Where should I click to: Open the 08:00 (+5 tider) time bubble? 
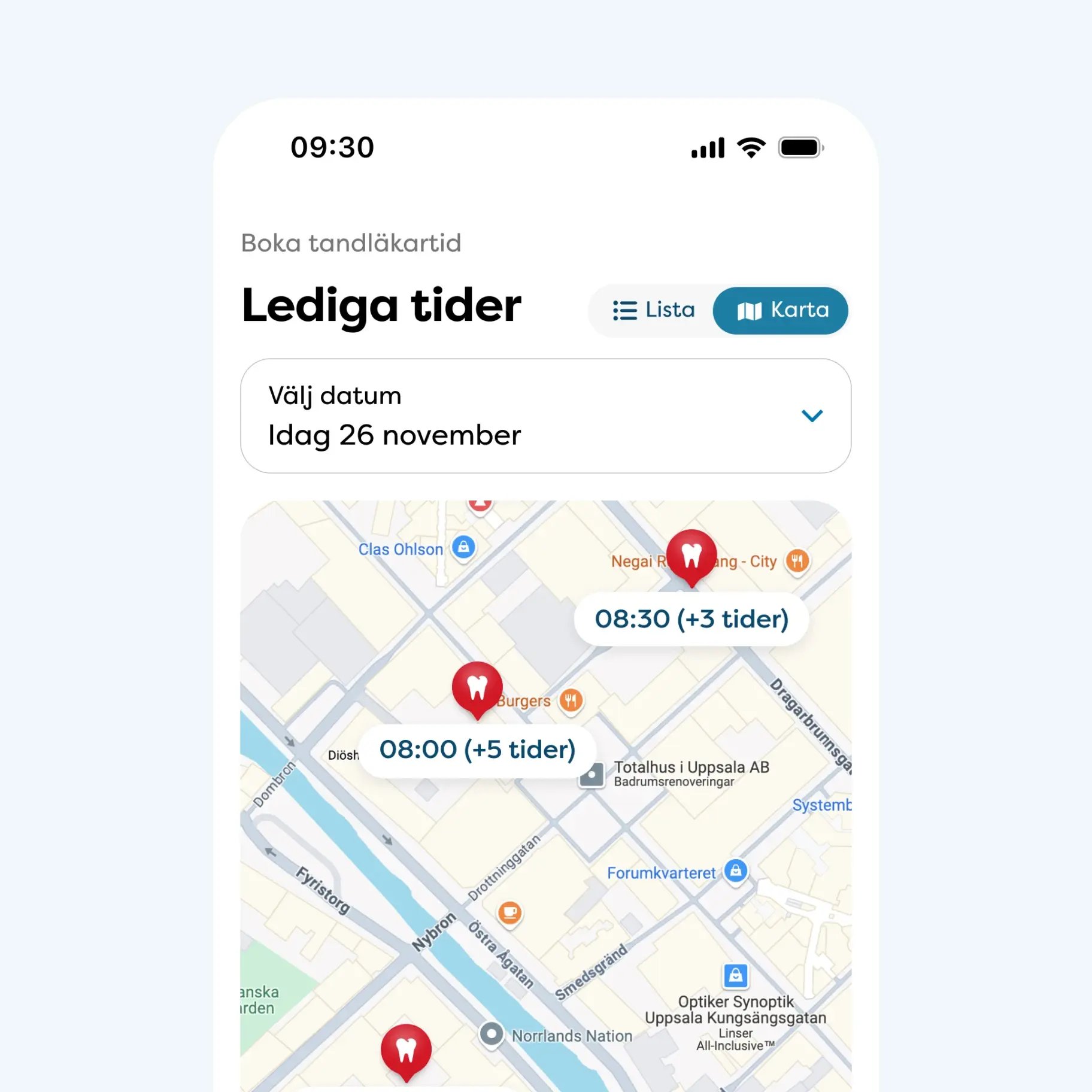pyautogui.click(x=477, y=750)
